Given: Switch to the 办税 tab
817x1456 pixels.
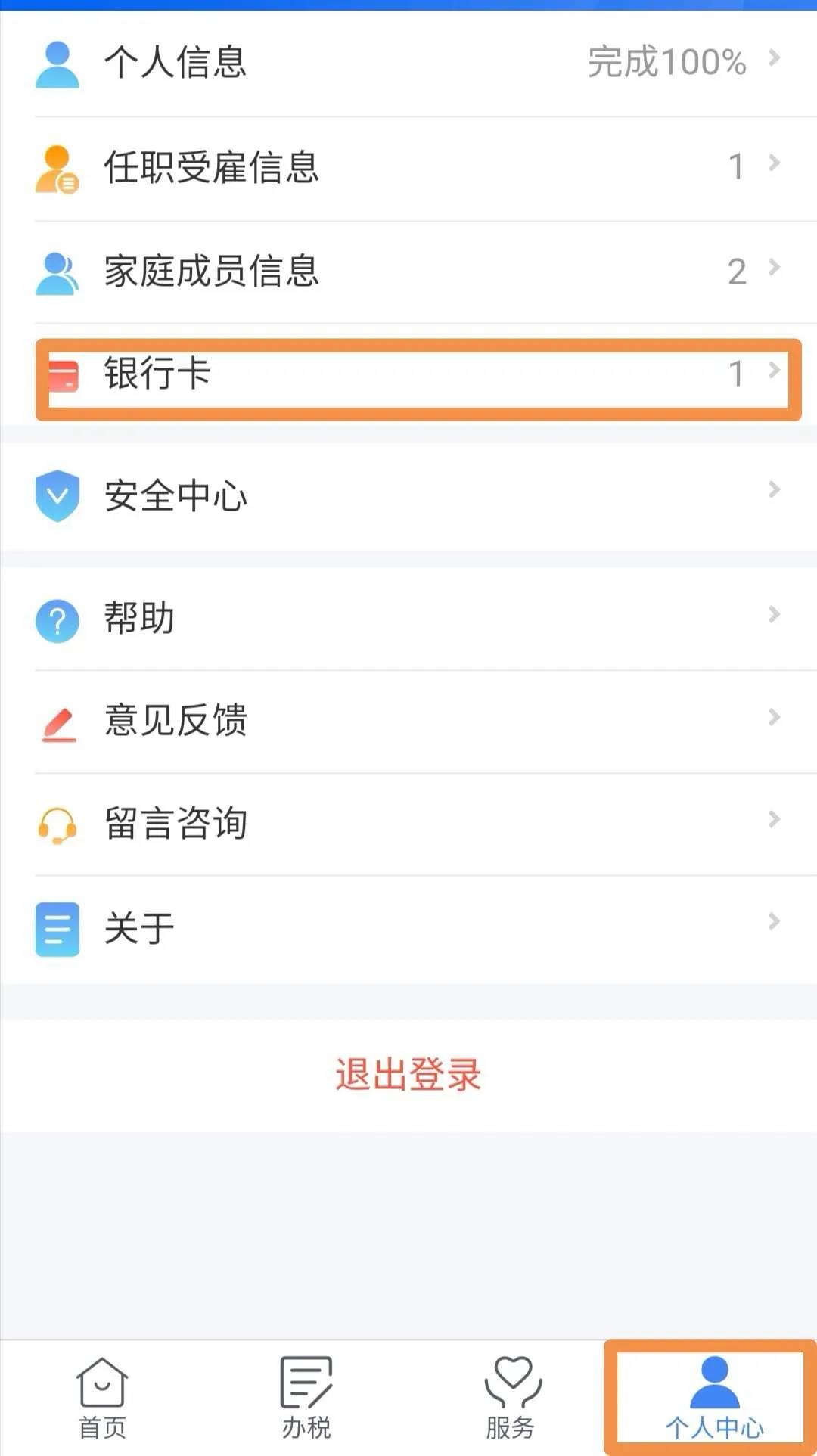Looking at the screenshot, I should 306,1398.
